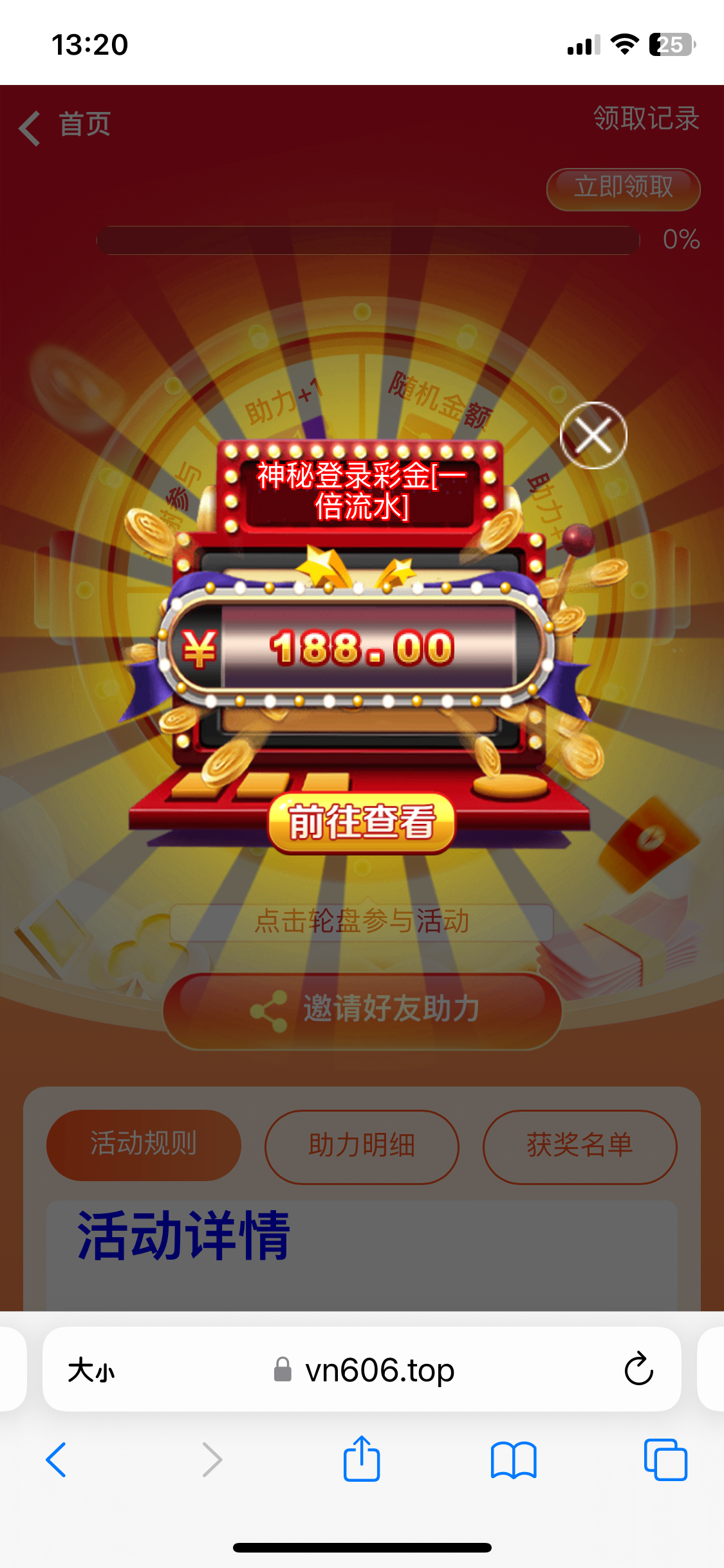The image size is (724, 1568).
Task: Go back to 首页
Action: click(65, 125)
